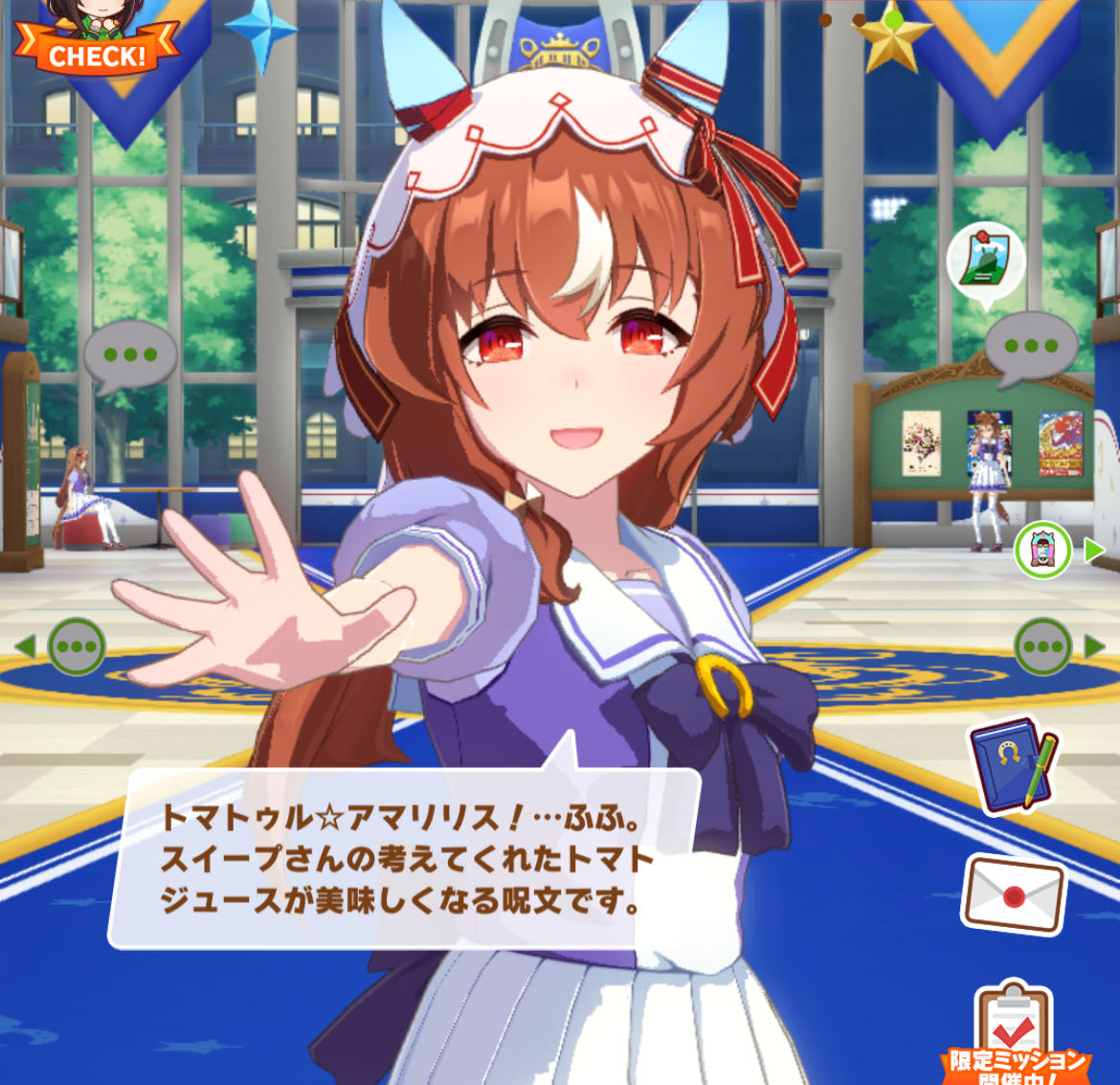
Task: Tap the green-ringed character portrait icon
Action: (1043, 551)
